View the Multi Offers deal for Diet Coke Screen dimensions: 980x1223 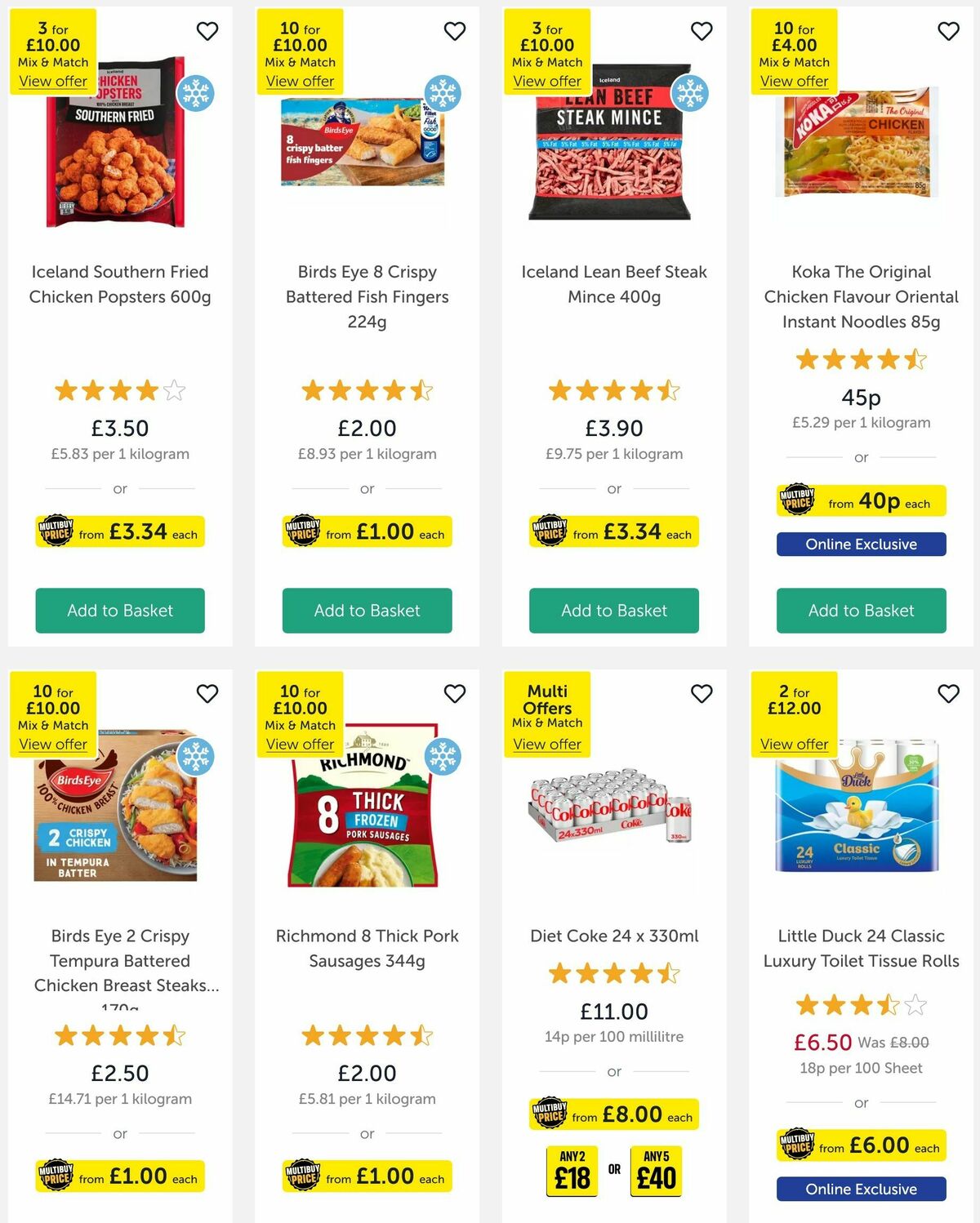tap(546, 744)
